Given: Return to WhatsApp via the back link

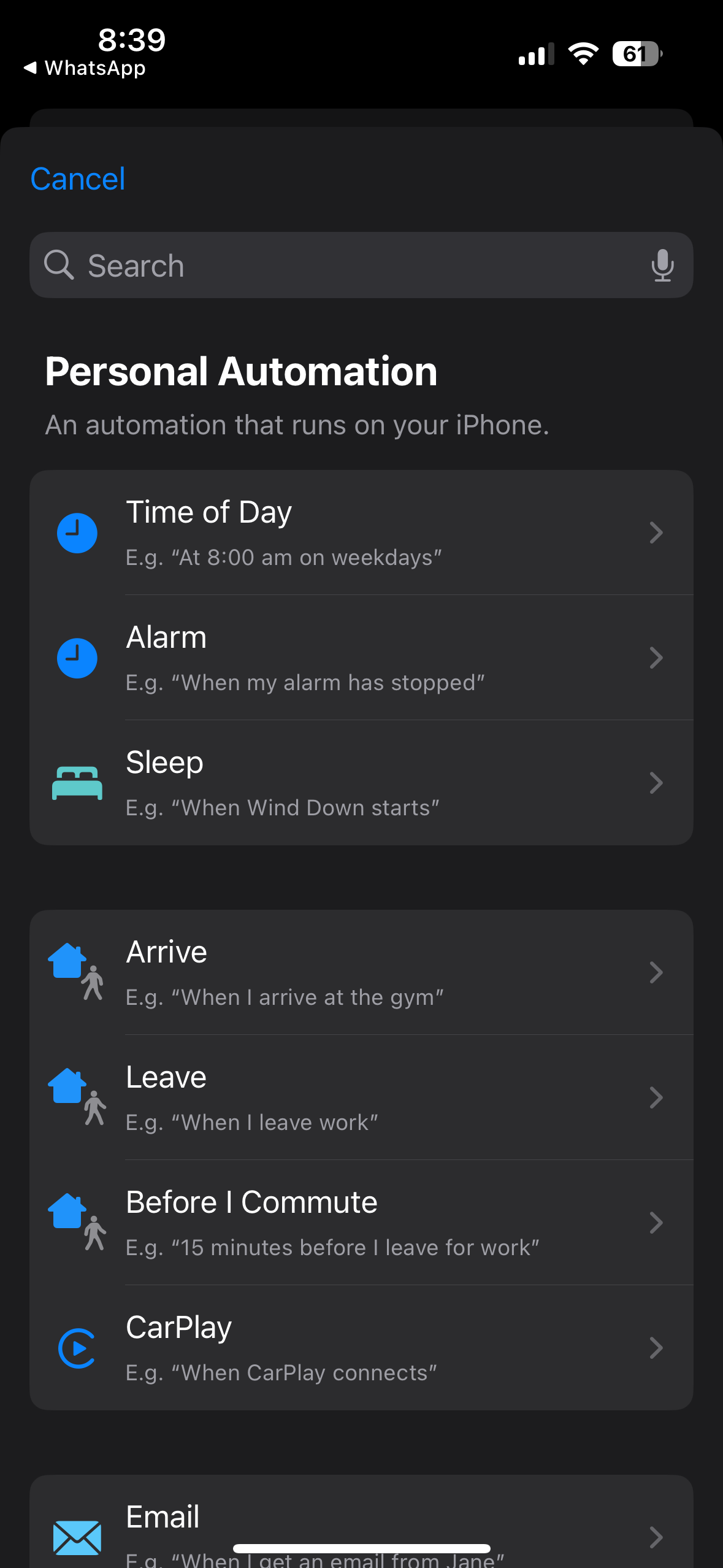Looking at the screenshot, I should coord(85,67).
